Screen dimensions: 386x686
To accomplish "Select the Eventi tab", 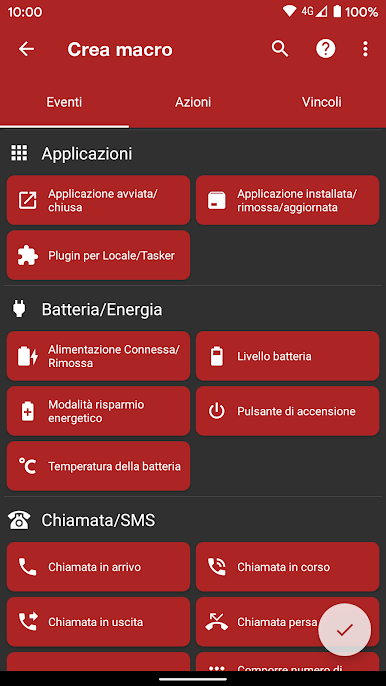I will (64, 102).
